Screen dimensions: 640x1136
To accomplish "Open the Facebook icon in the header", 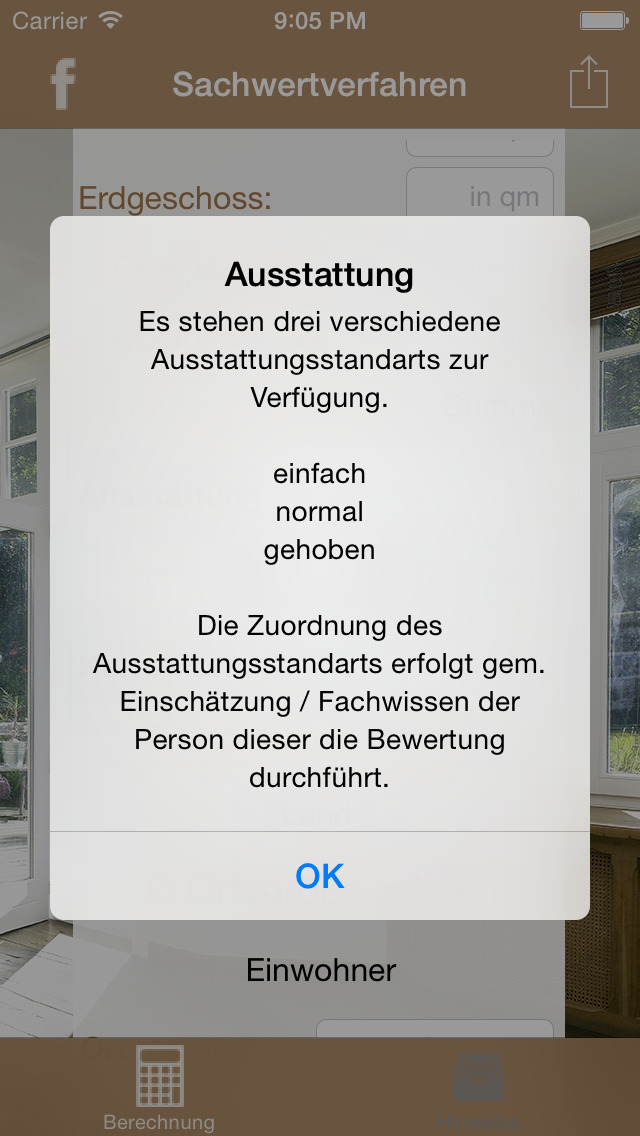I will [63, 84].
